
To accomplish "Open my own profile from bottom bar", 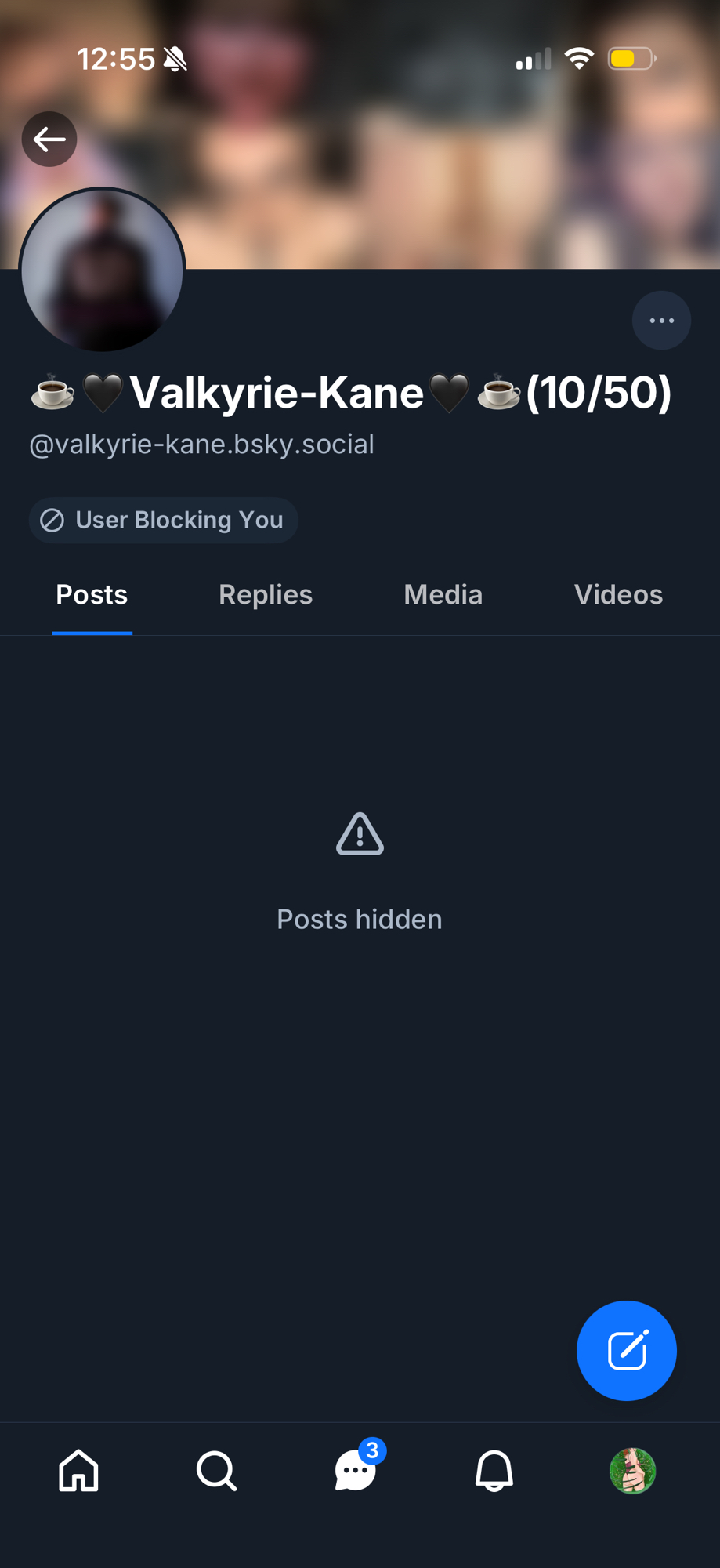I will point(632,1470).
